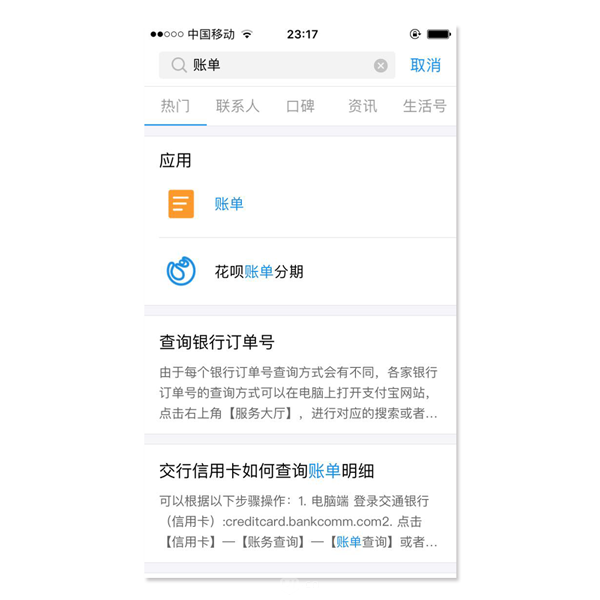Open the 花呗账单分期 app result
Viewport: 600px width, 600px height.
point(258,271)
